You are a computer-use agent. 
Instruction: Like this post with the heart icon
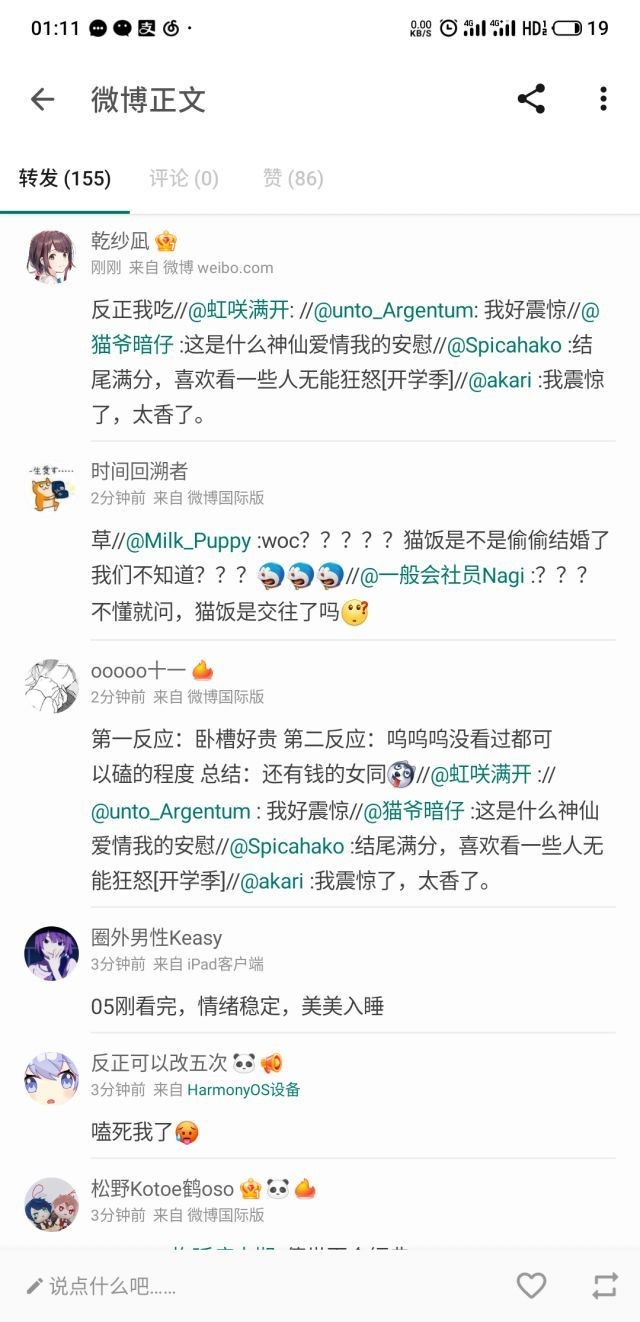[x=531, y=1286]
